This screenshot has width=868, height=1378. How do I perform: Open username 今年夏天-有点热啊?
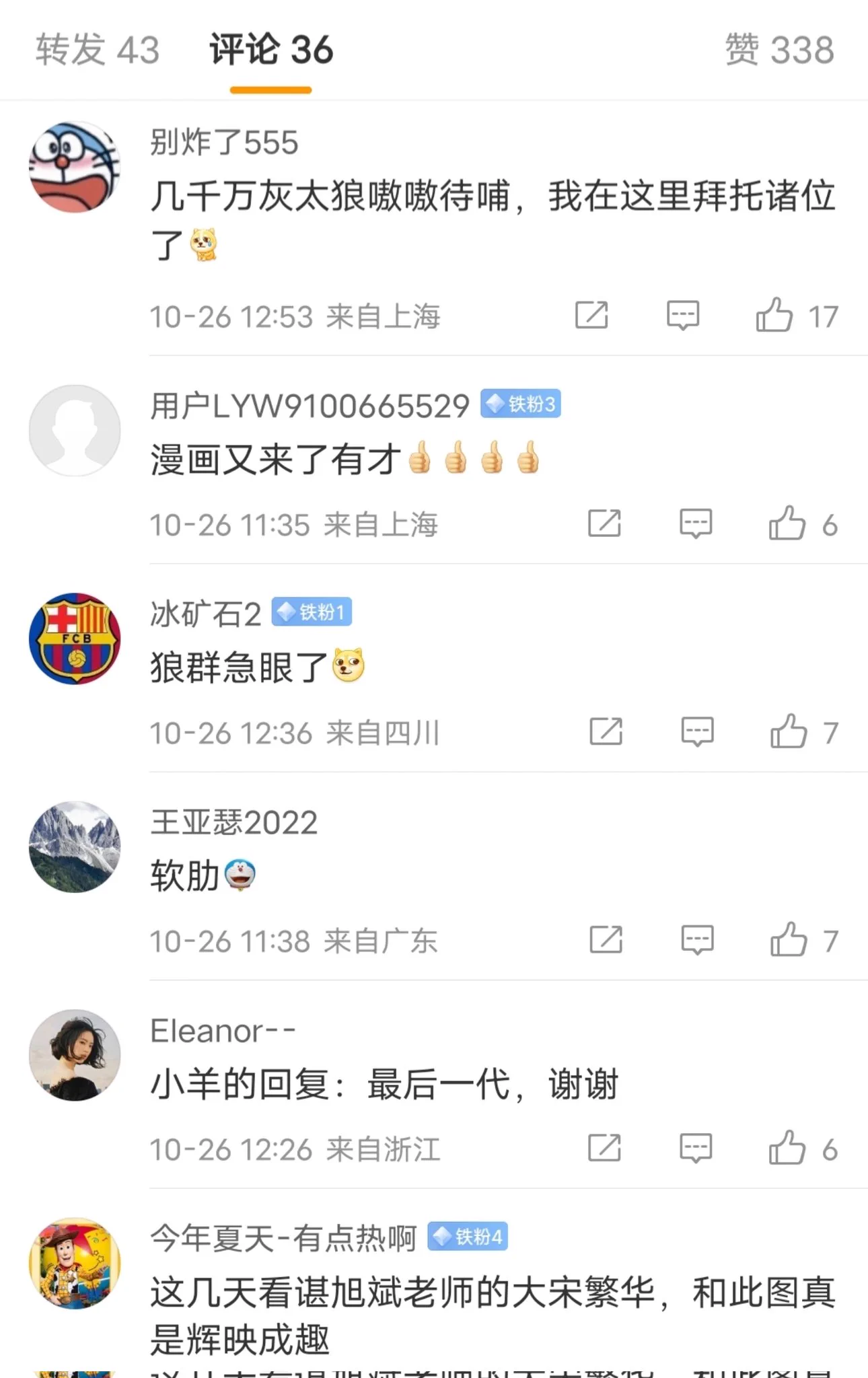(283, 1238)
